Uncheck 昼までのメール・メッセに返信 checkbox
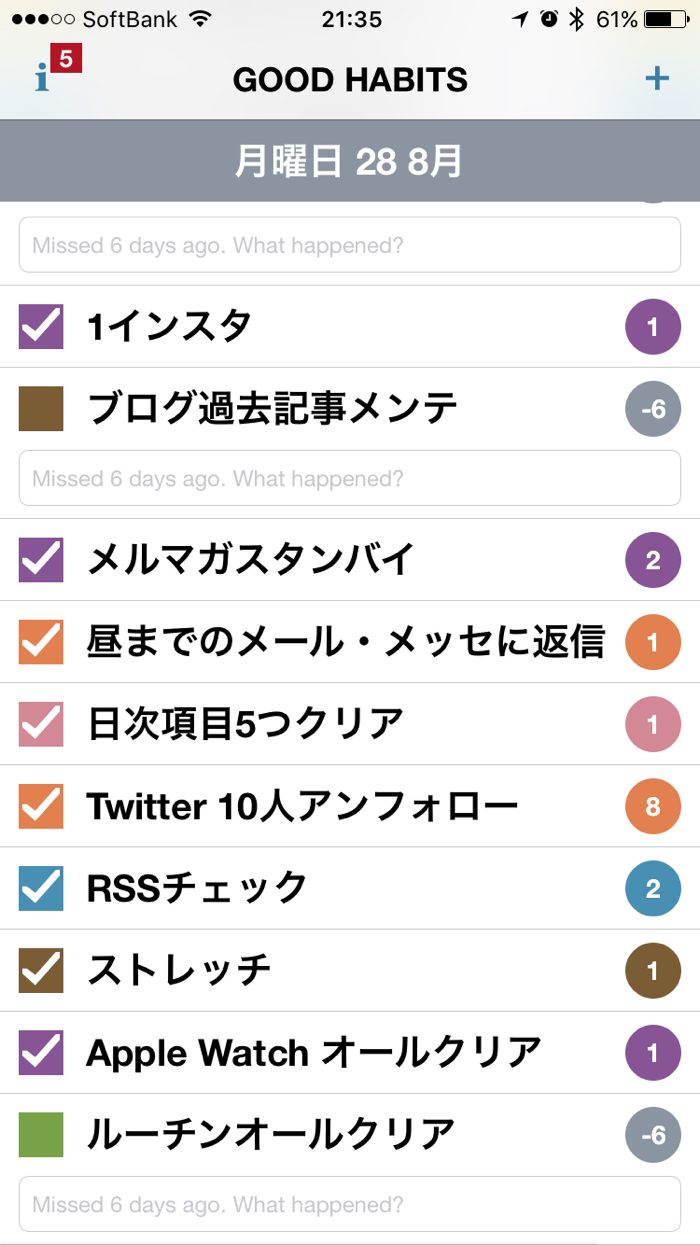The width and height of the screenshot is (700, 1245). tap(41, 642)
